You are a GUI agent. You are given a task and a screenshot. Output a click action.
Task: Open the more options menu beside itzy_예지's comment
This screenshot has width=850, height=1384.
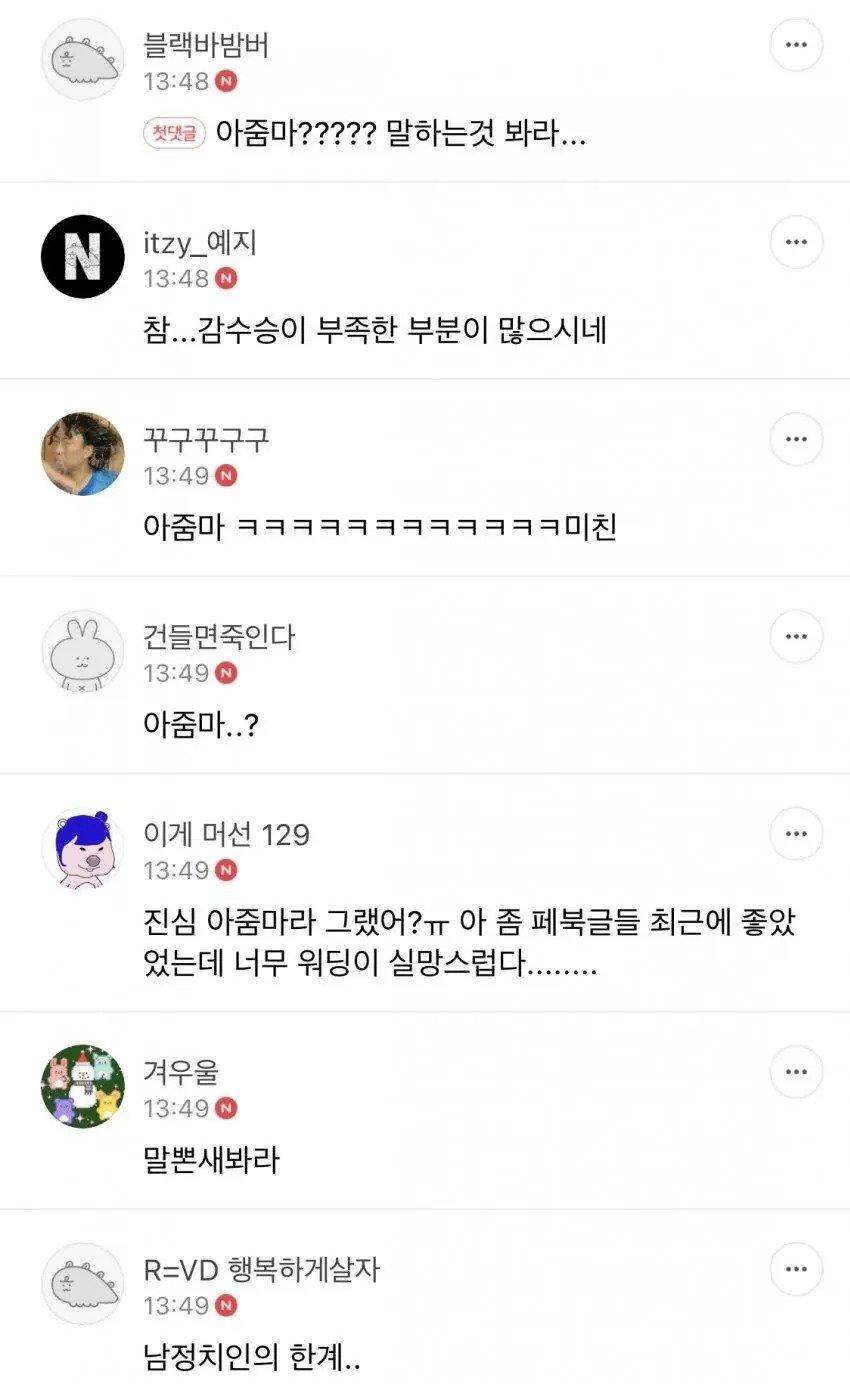click(x=796, y=241)
